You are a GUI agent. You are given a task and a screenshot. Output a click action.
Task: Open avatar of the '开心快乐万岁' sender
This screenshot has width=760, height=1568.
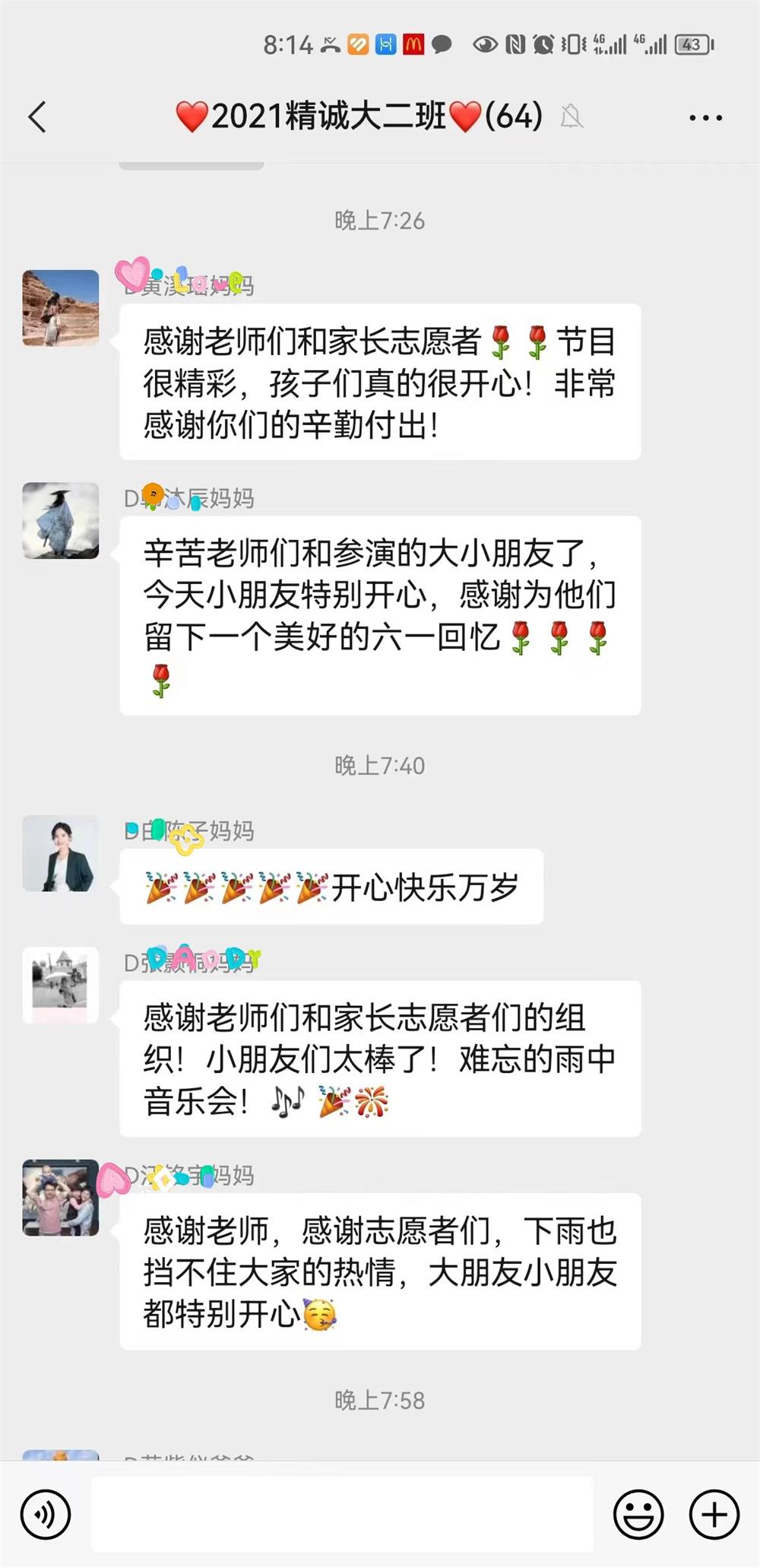pyautogui.click(x=61, y=853)
